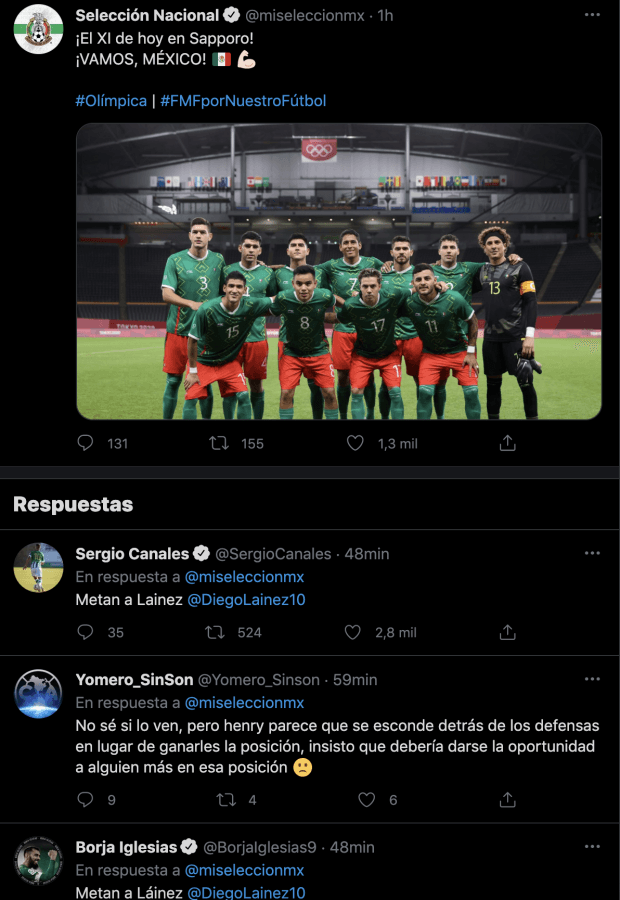Viewport: 620px width, 900px height.
Task: Like Sergio Canales's reply
Action: [x=353, y=632]
